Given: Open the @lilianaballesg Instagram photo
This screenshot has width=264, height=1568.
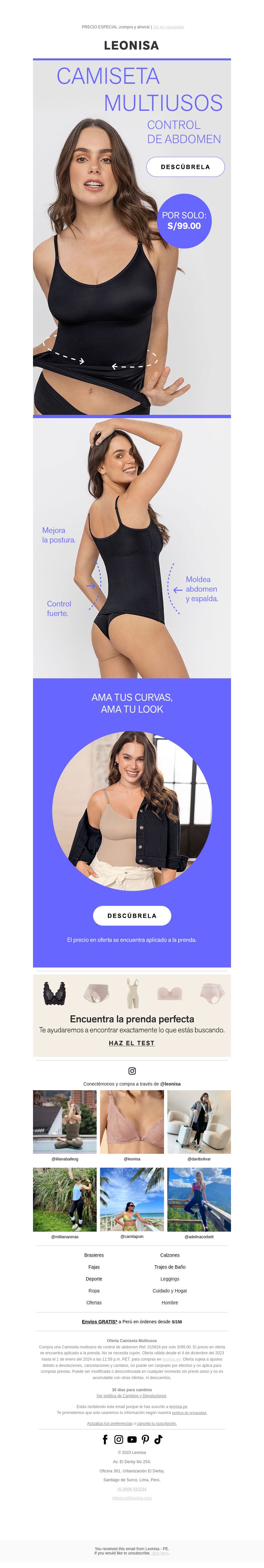Looking at the screenshot, I should pyautogui.click(x=65, y=1121).
